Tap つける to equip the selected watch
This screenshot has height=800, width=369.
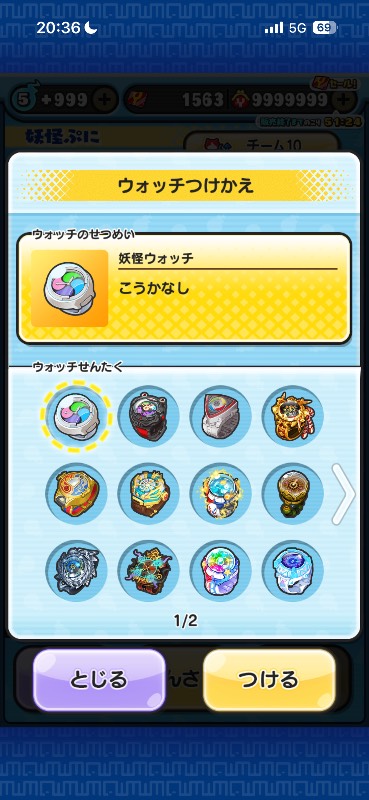tap(269, 680)
